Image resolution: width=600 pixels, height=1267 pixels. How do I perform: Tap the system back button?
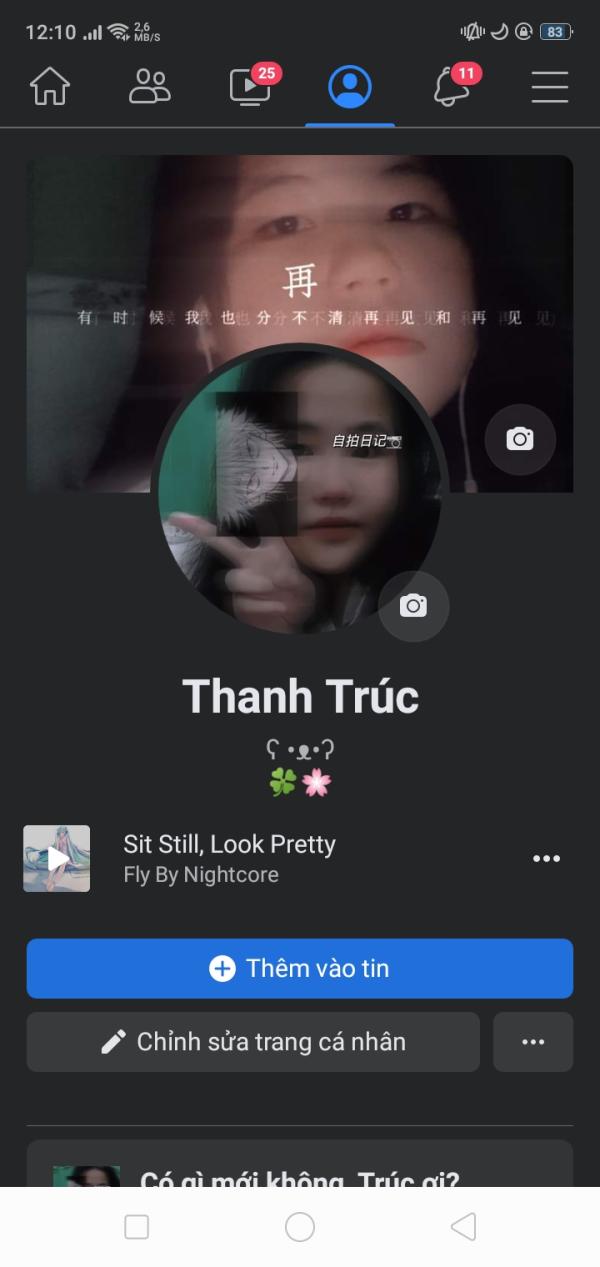click(x=463, y=1227)
